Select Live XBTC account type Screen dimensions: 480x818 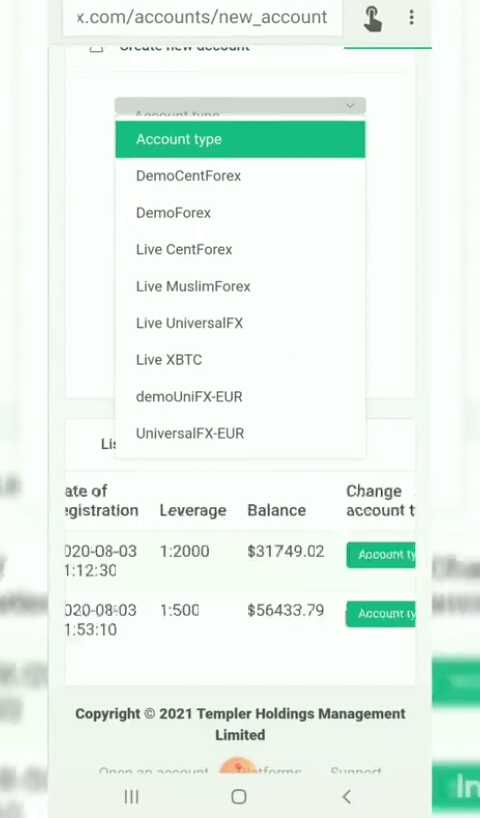(240, 360)
